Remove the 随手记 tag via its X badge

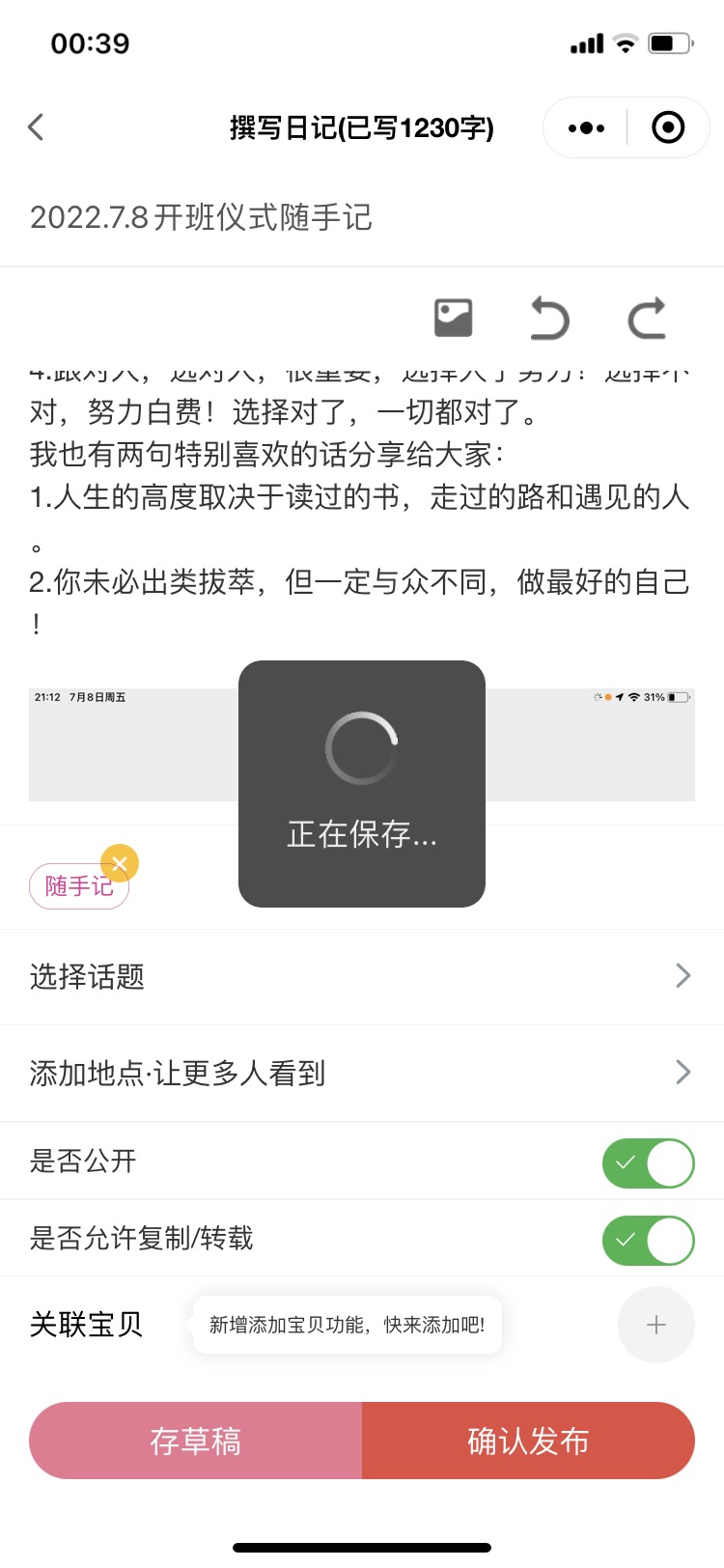click(120, 863)
